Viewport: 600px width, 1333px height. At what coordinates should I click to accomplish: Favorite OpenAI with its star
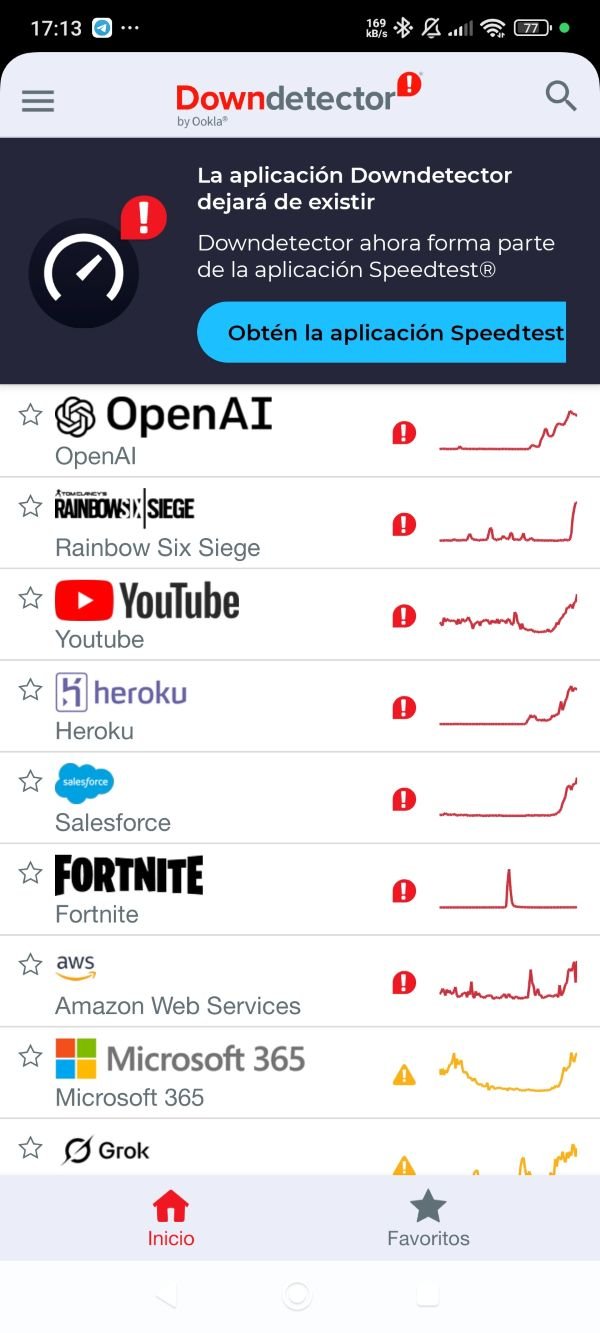pyautogui.click(x=31, y=414)
